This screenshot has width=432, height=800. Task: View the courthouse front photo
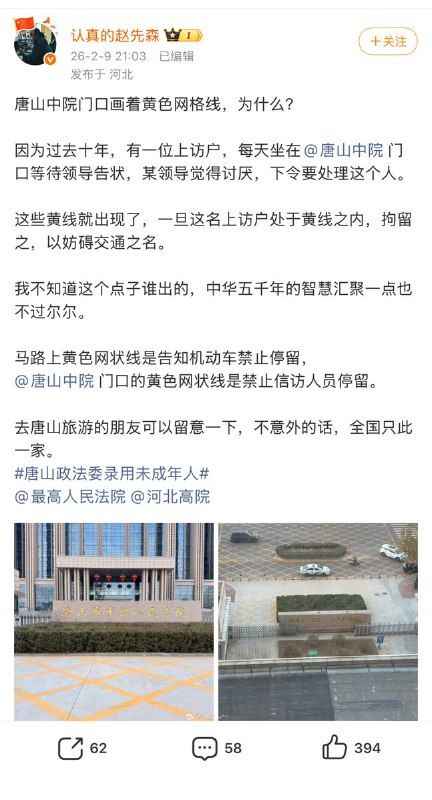[x=114, y=621]
